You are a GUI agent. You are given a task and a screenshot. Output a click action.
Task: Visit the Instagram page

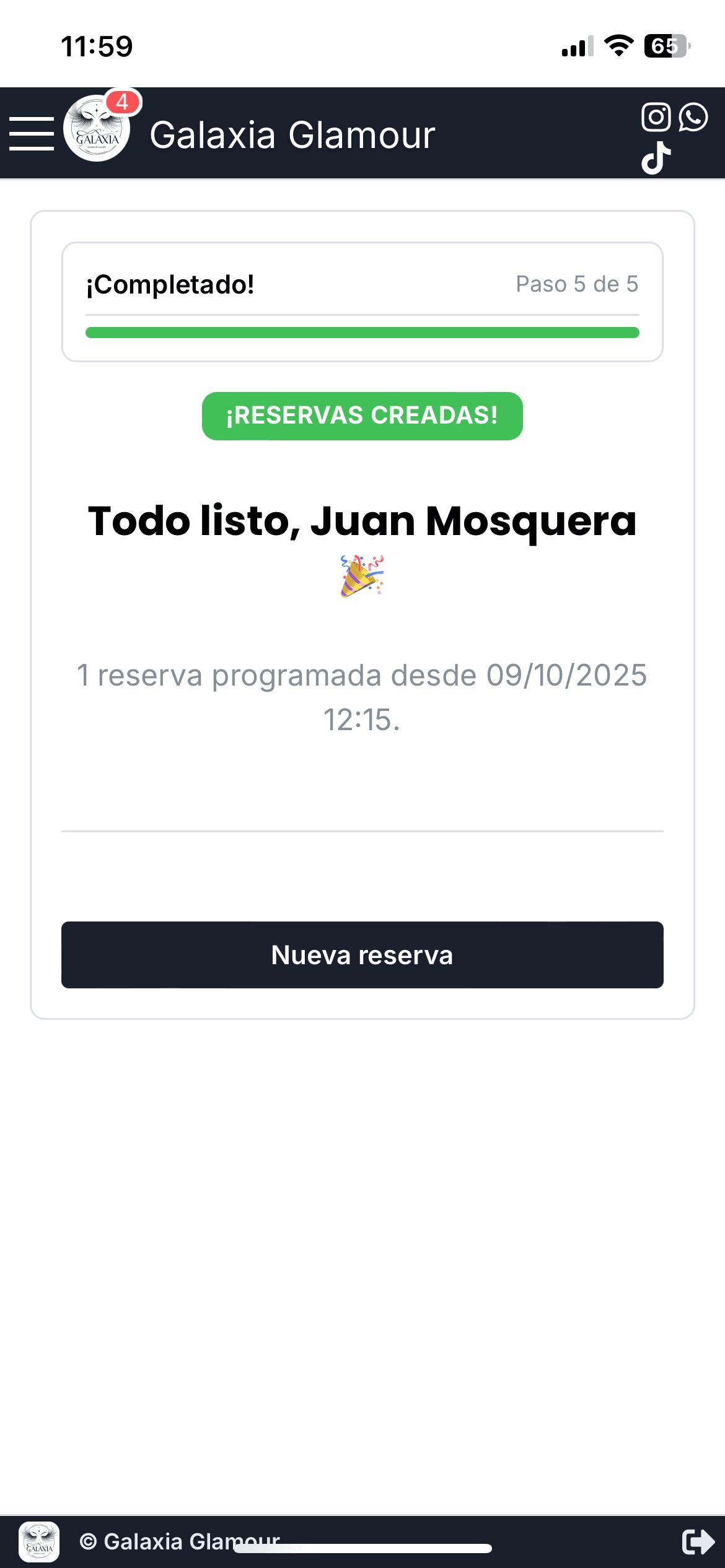click(x=656, y=117)
